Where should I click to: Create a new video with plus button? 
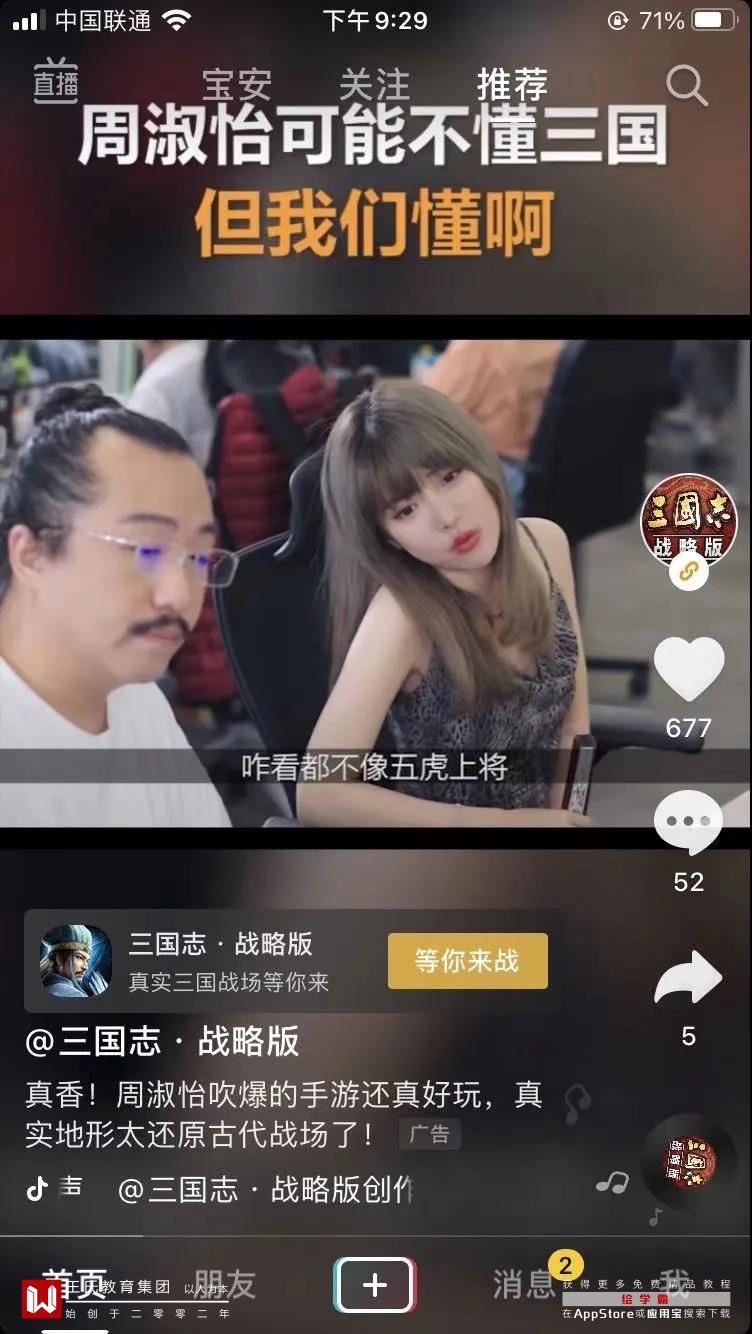click(x=375, y=1284)
